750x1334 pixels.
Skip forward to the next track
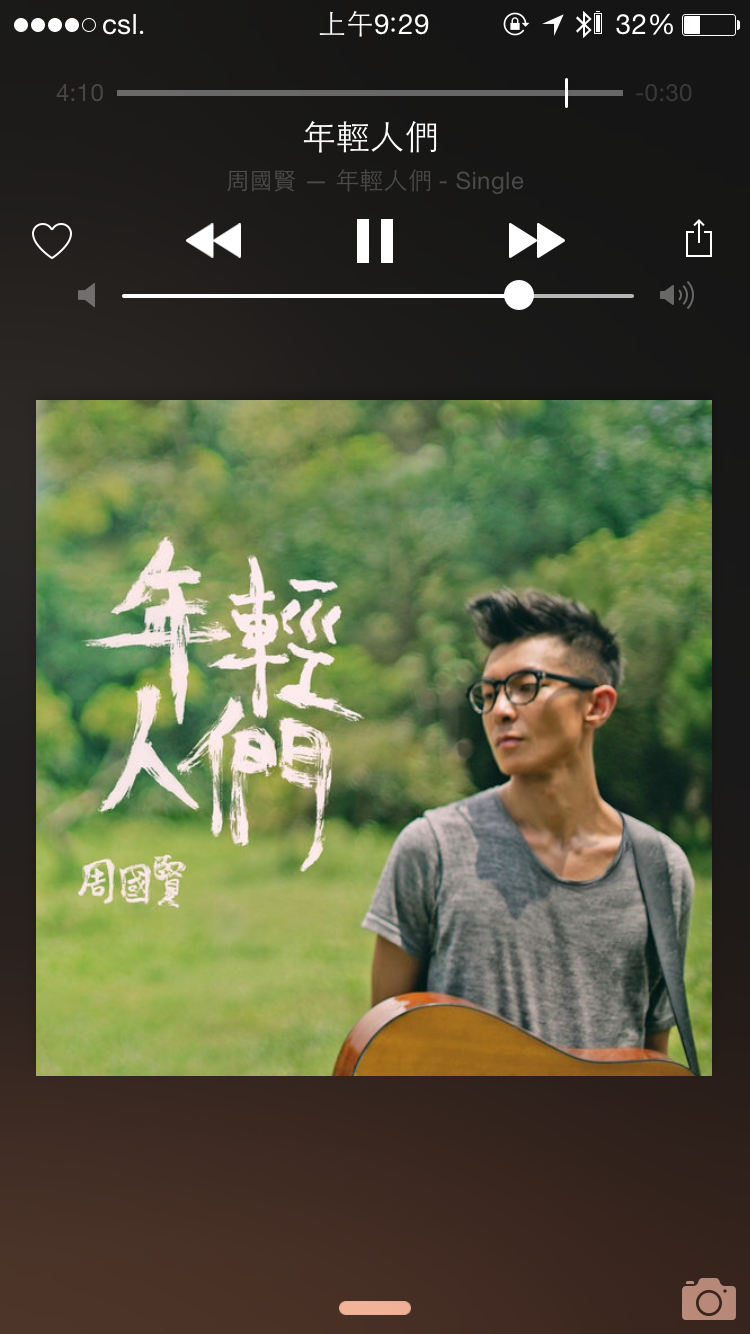536,241
